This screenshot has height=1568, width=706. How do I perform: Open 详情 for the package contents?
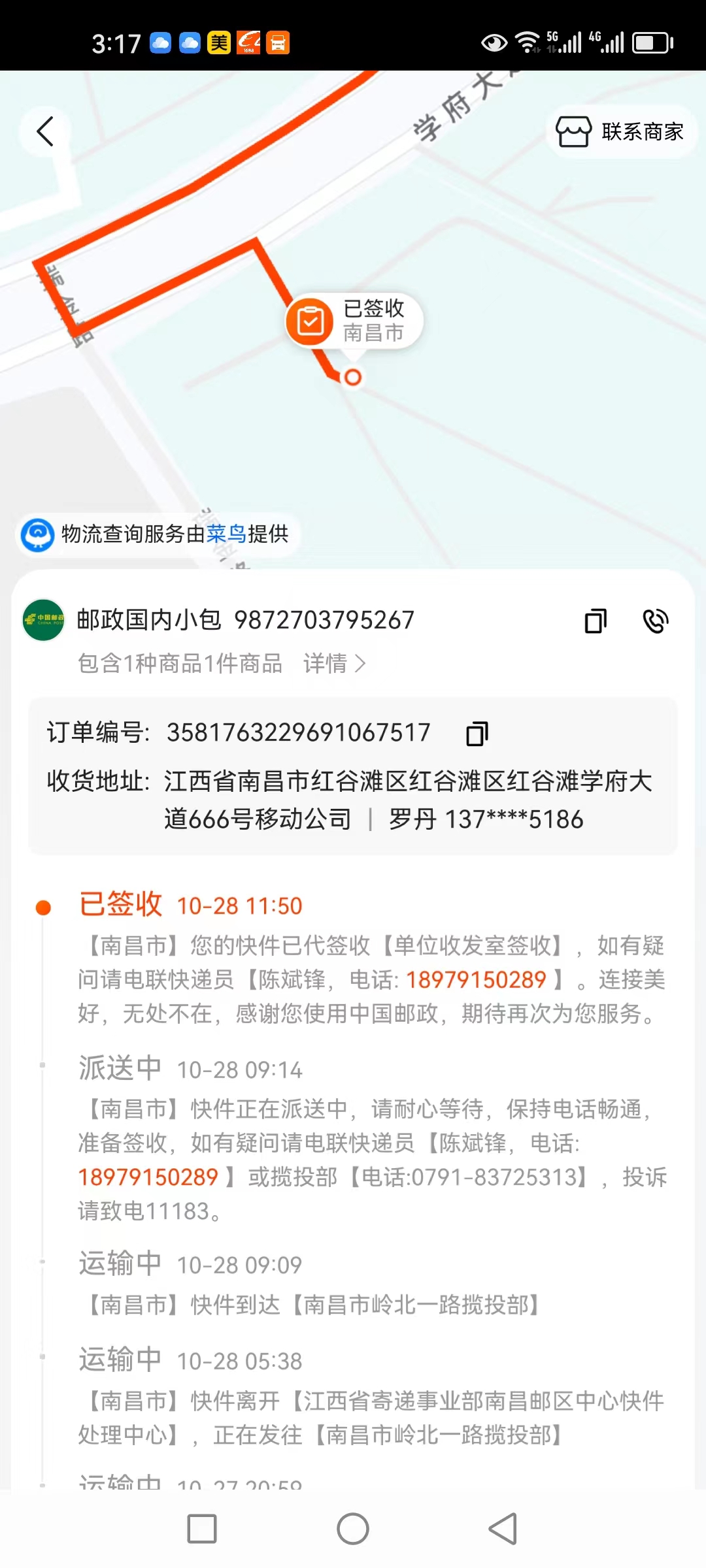334,664
